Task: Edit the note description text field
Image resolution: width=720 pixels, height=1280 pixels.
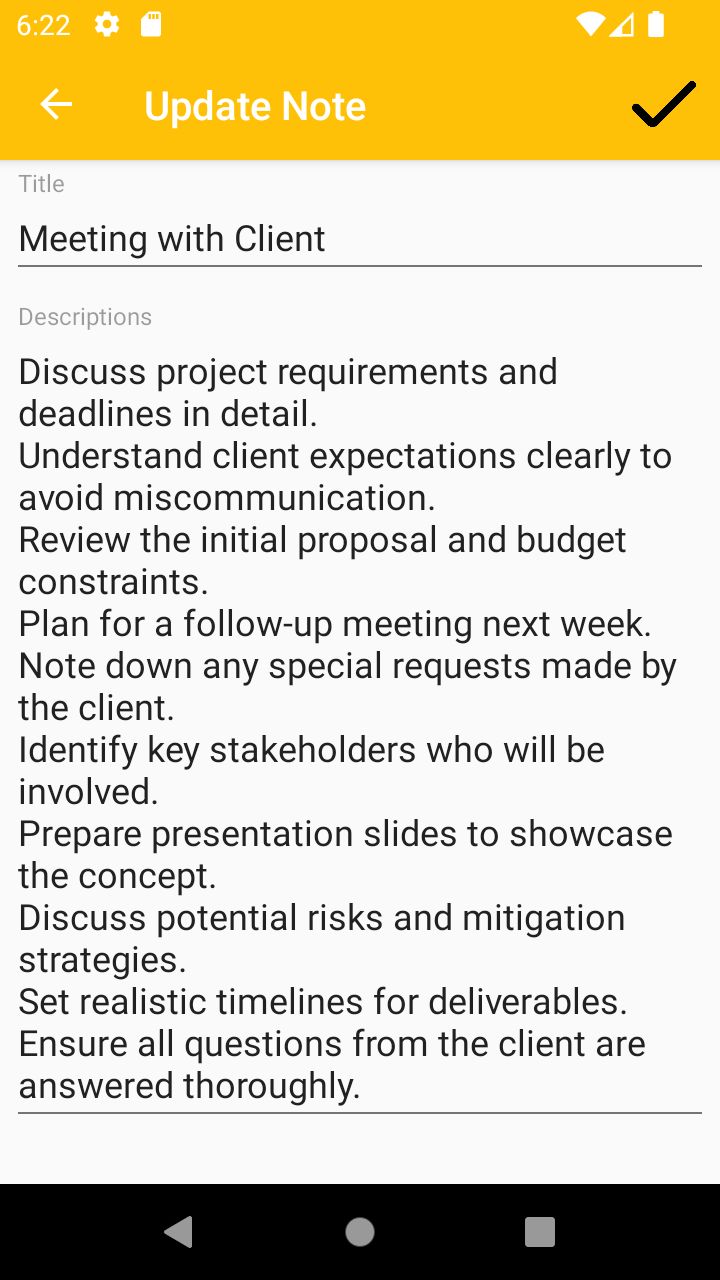Action: 360,728
